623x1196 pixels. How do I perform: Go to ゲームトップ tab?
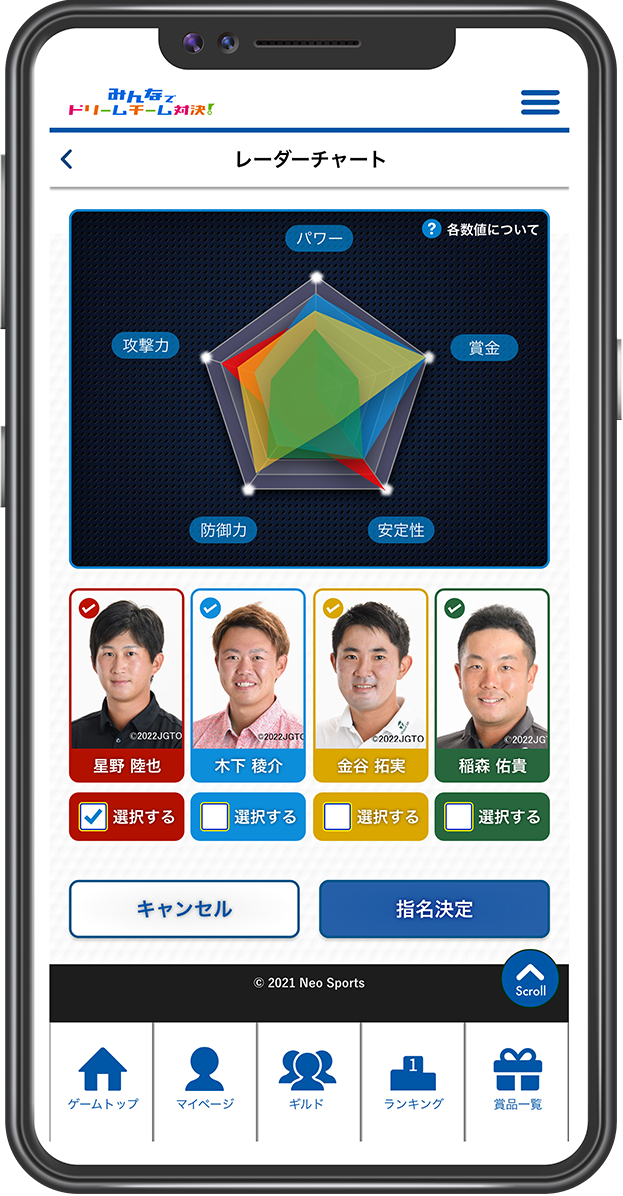click(x=102, y=1081)
